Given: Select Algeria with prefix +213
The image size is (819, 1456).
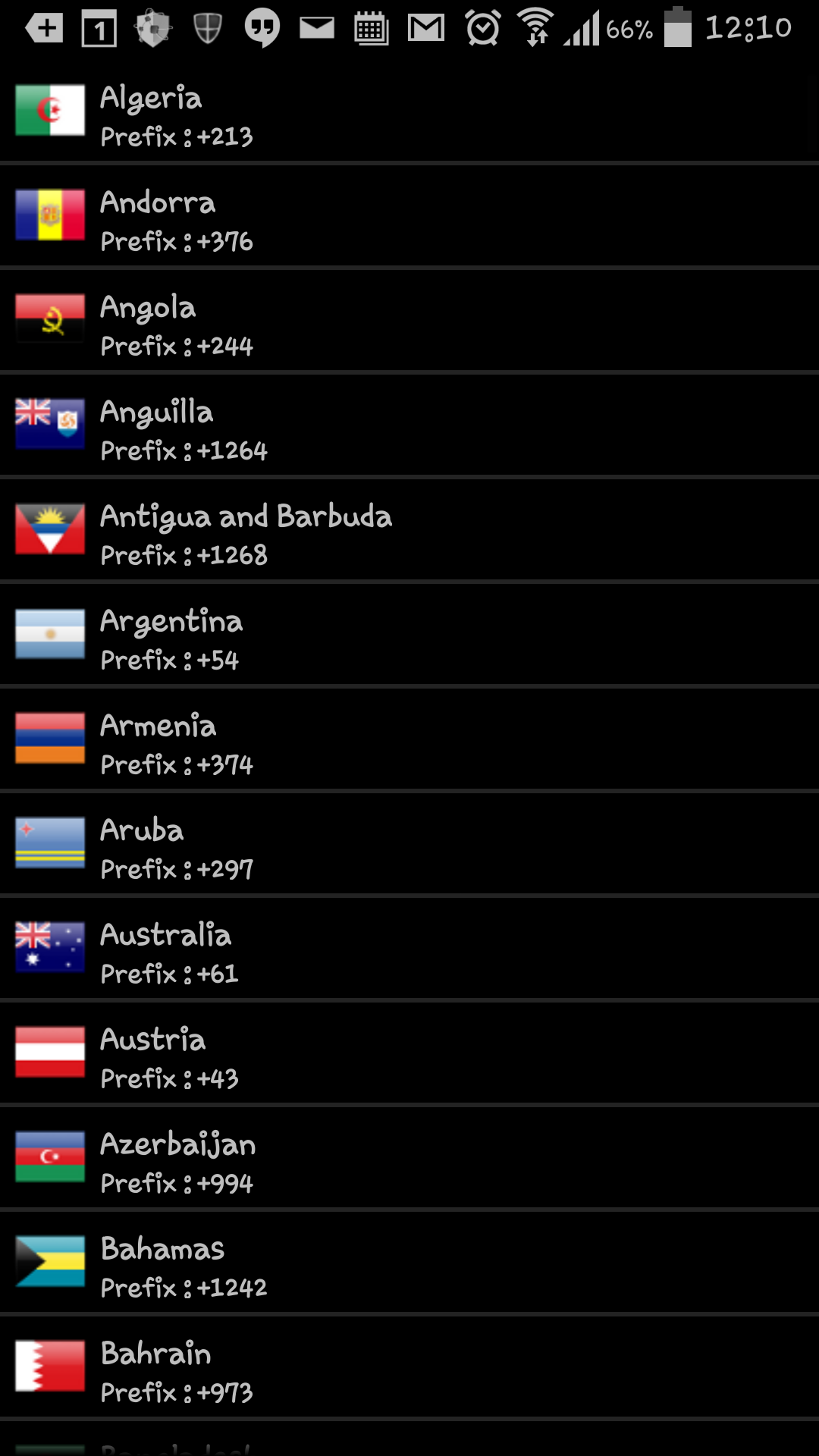Looking at the screenshot, I should (409, 111).
